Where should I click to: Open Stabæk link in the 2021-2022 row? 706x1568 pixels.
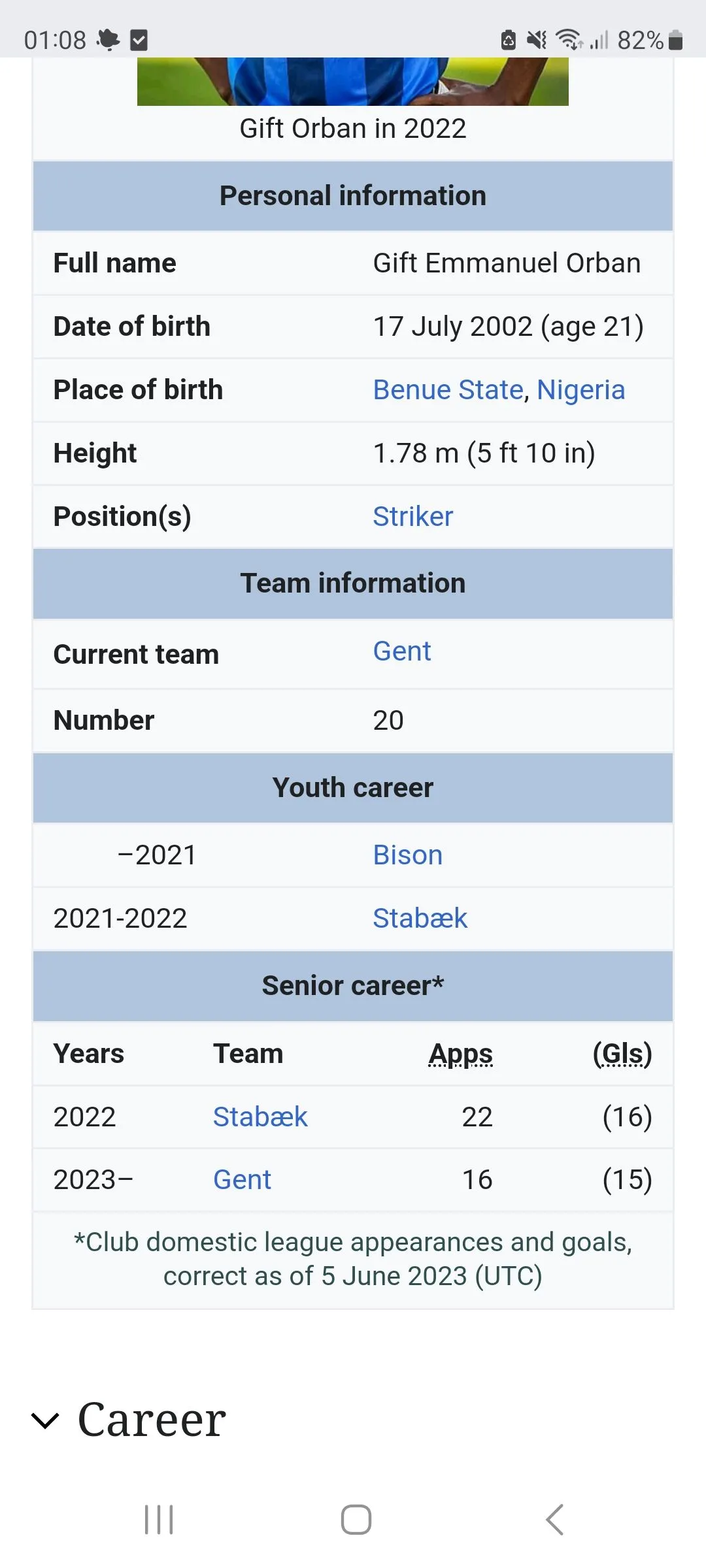coord(420,919)
